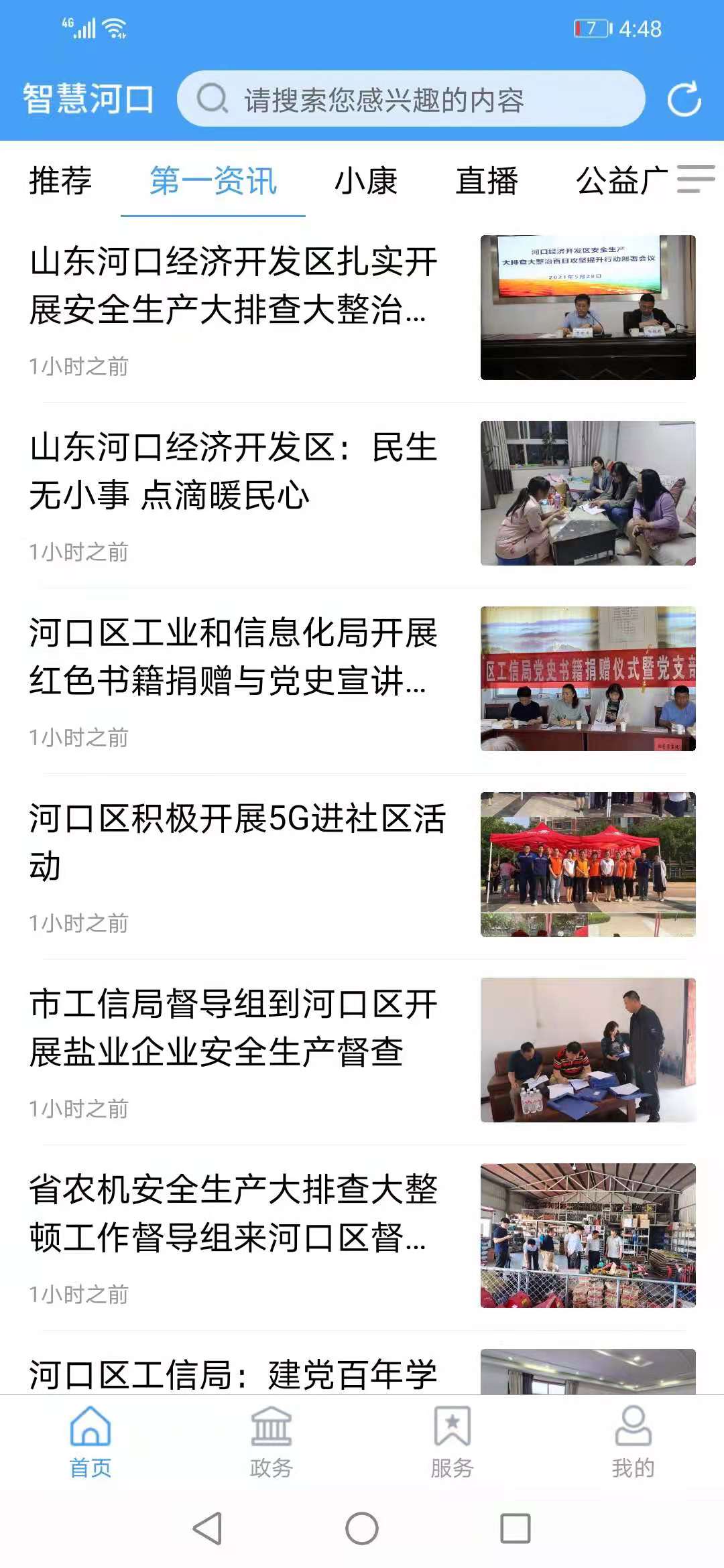Open article about 安全生产大排查大整治
The width and height of the screenshot is (724, 1568).
click(362, 308)
